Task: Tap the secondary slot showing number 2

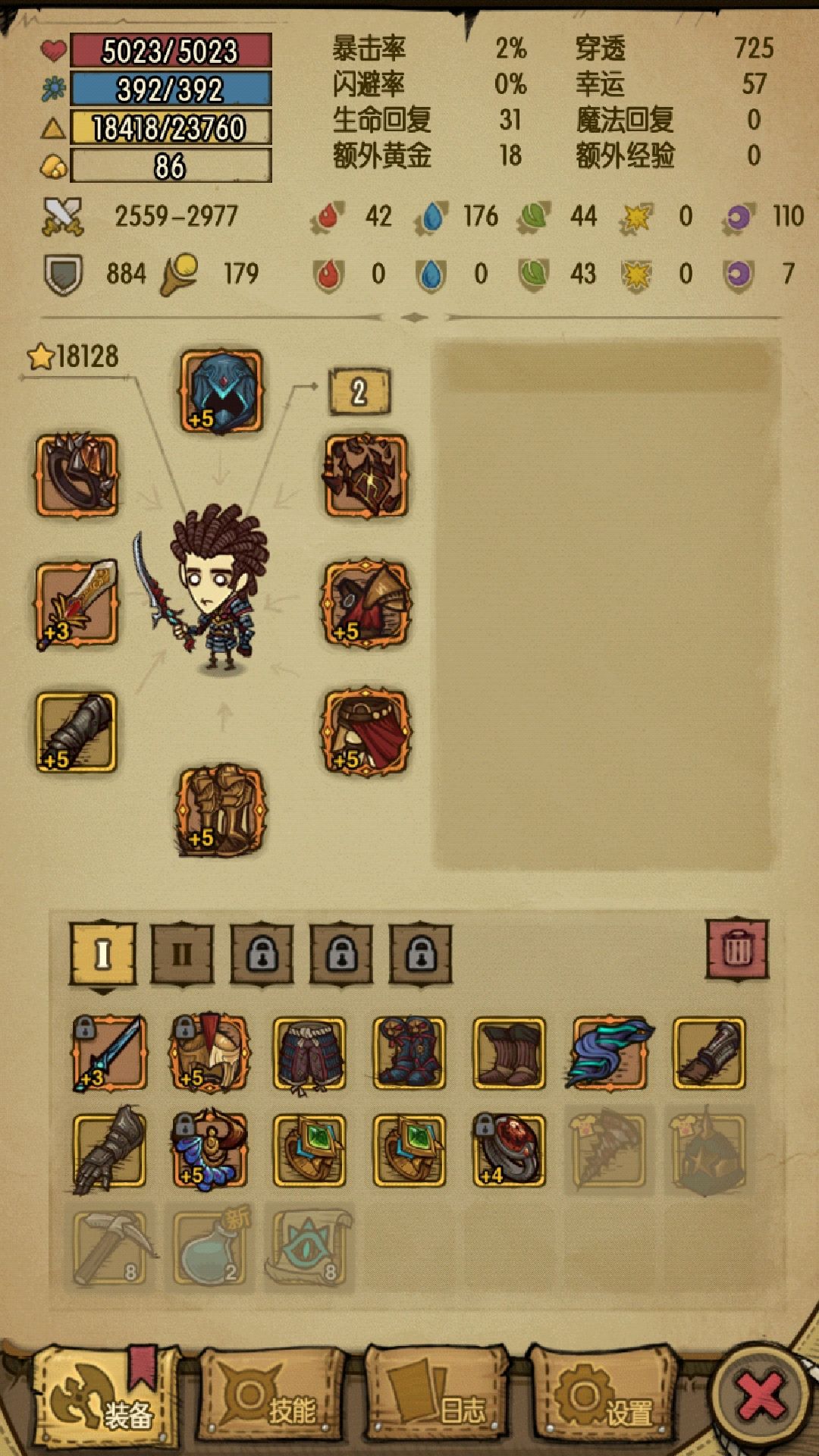Action: [356, 391]
